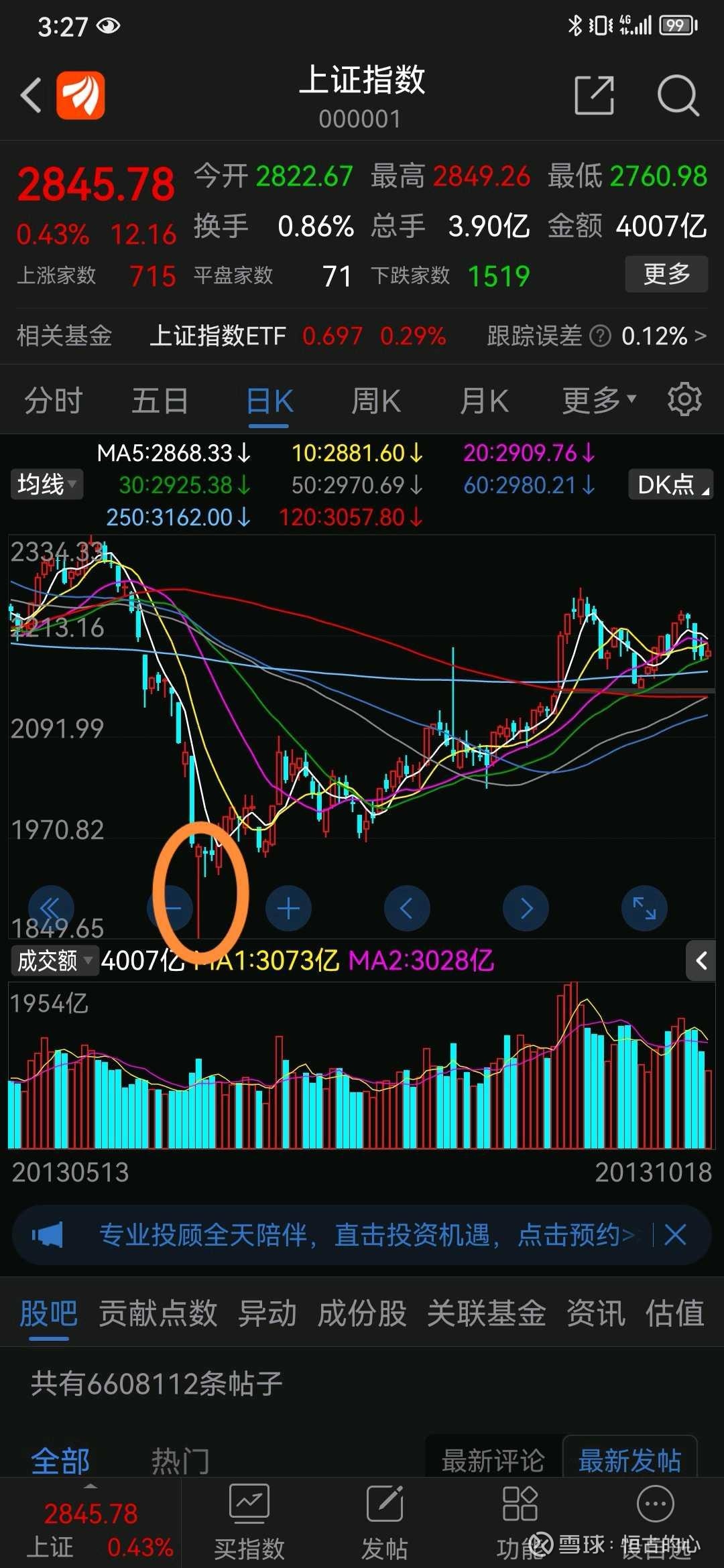Expand chart to fullscreen icon
Screen dimensions: 724x1568
[644, 908]
